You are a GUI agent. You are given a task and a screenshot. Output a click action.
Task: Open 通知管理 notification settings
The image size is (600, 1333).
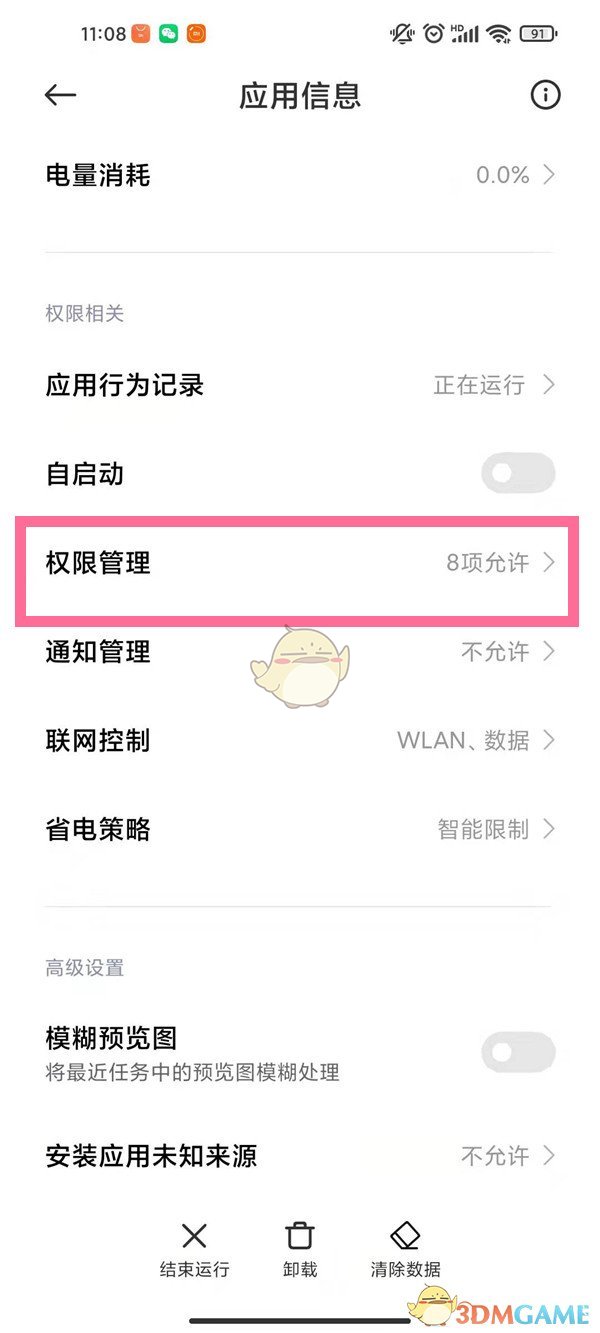coord(299,652)
